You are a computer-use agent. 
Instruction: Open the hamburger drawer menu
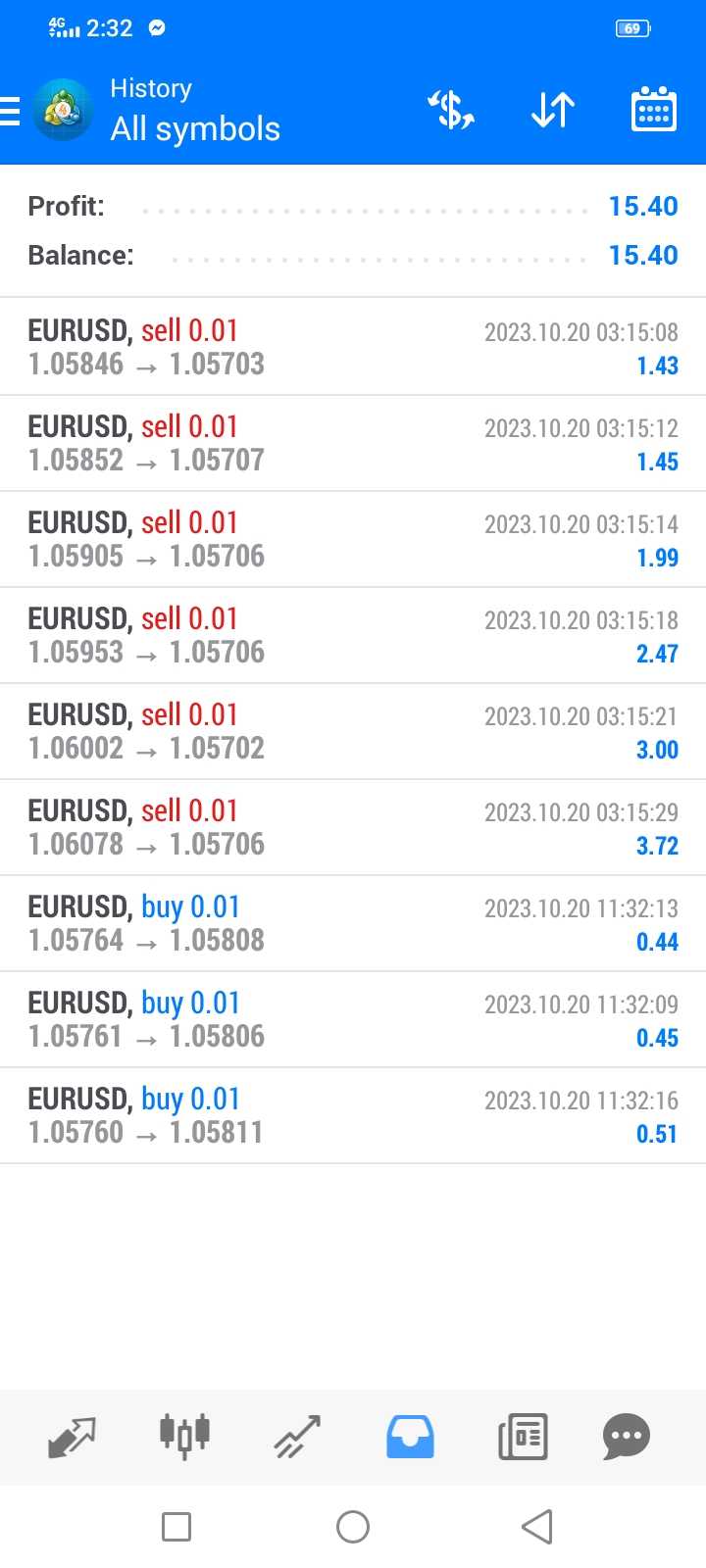[10, 111]
